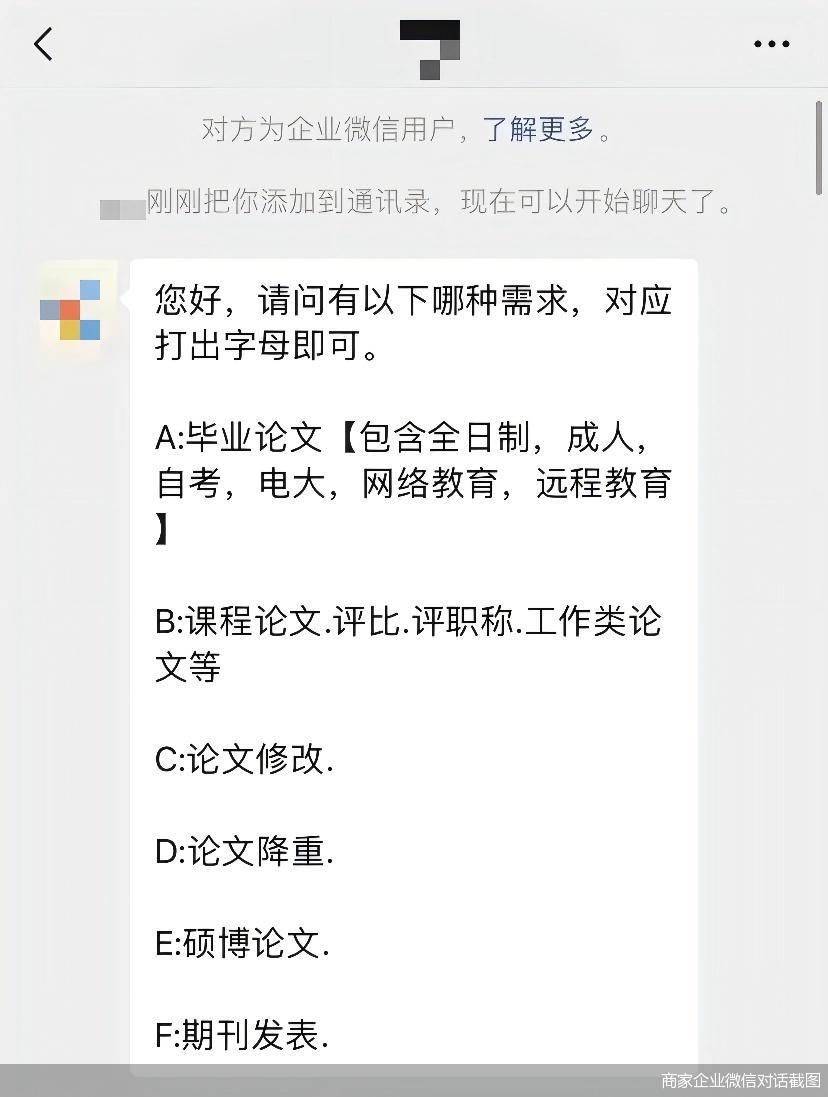Click the left-pointing chevron icon

click(x=42, y=44)
